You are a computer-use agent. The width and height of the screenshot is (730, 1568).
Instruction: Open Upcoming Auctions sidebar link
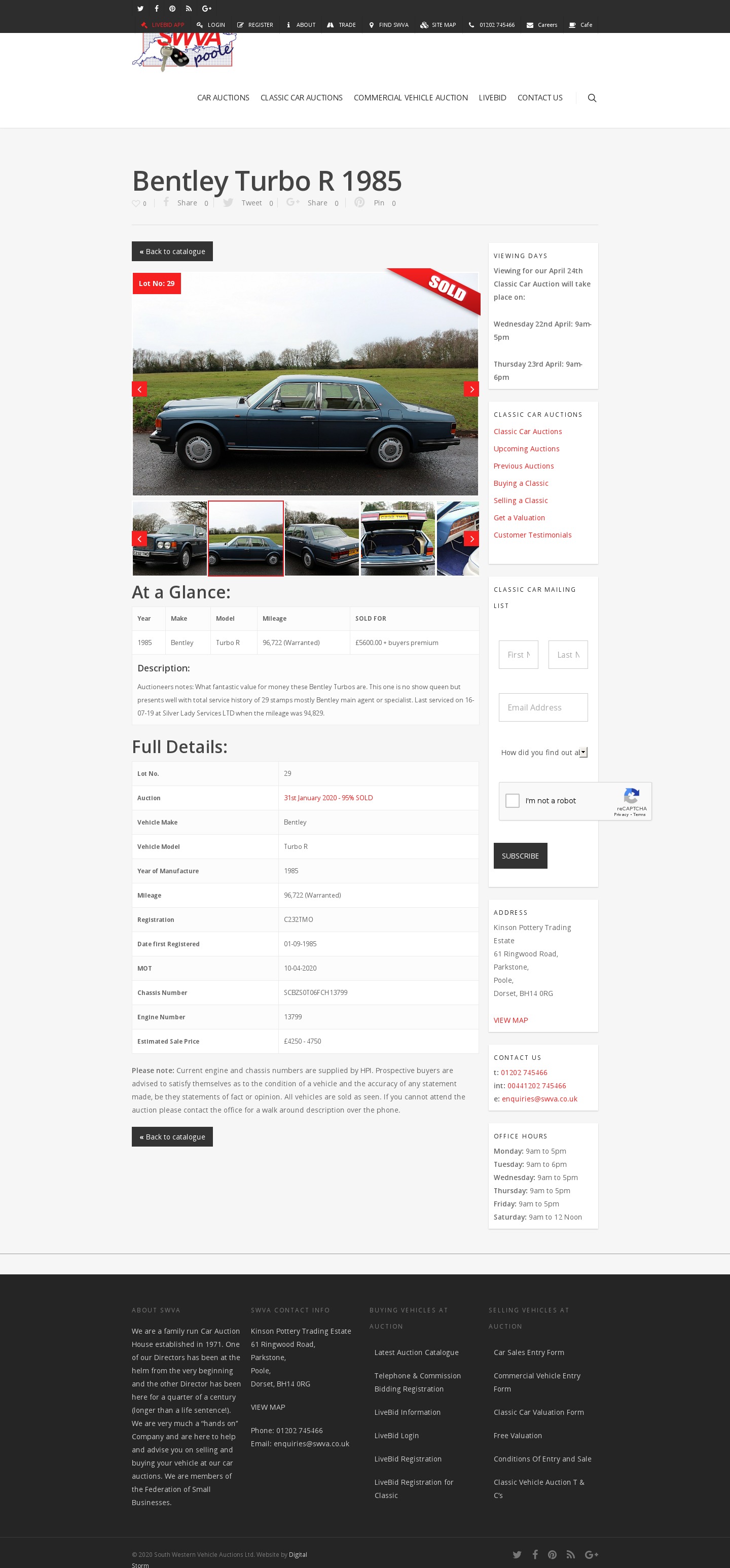pyautogui.click(x=526, y=449)
